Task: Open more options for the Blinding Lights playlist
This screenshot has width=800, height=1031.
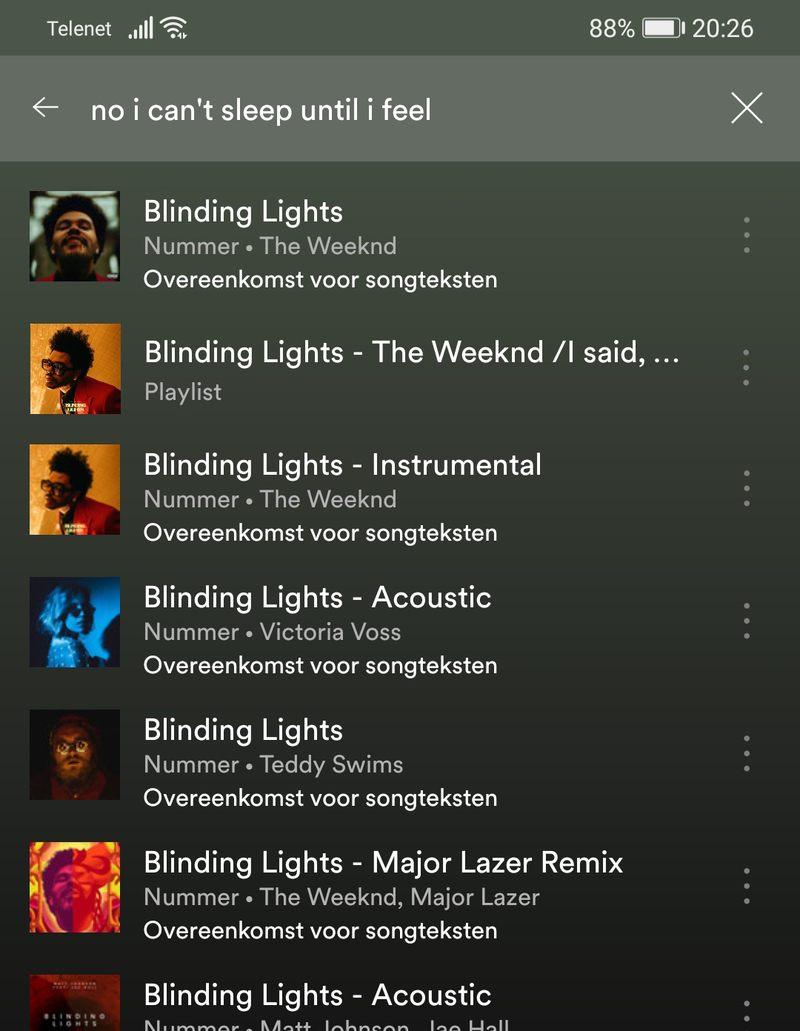Action: point(746,368)
